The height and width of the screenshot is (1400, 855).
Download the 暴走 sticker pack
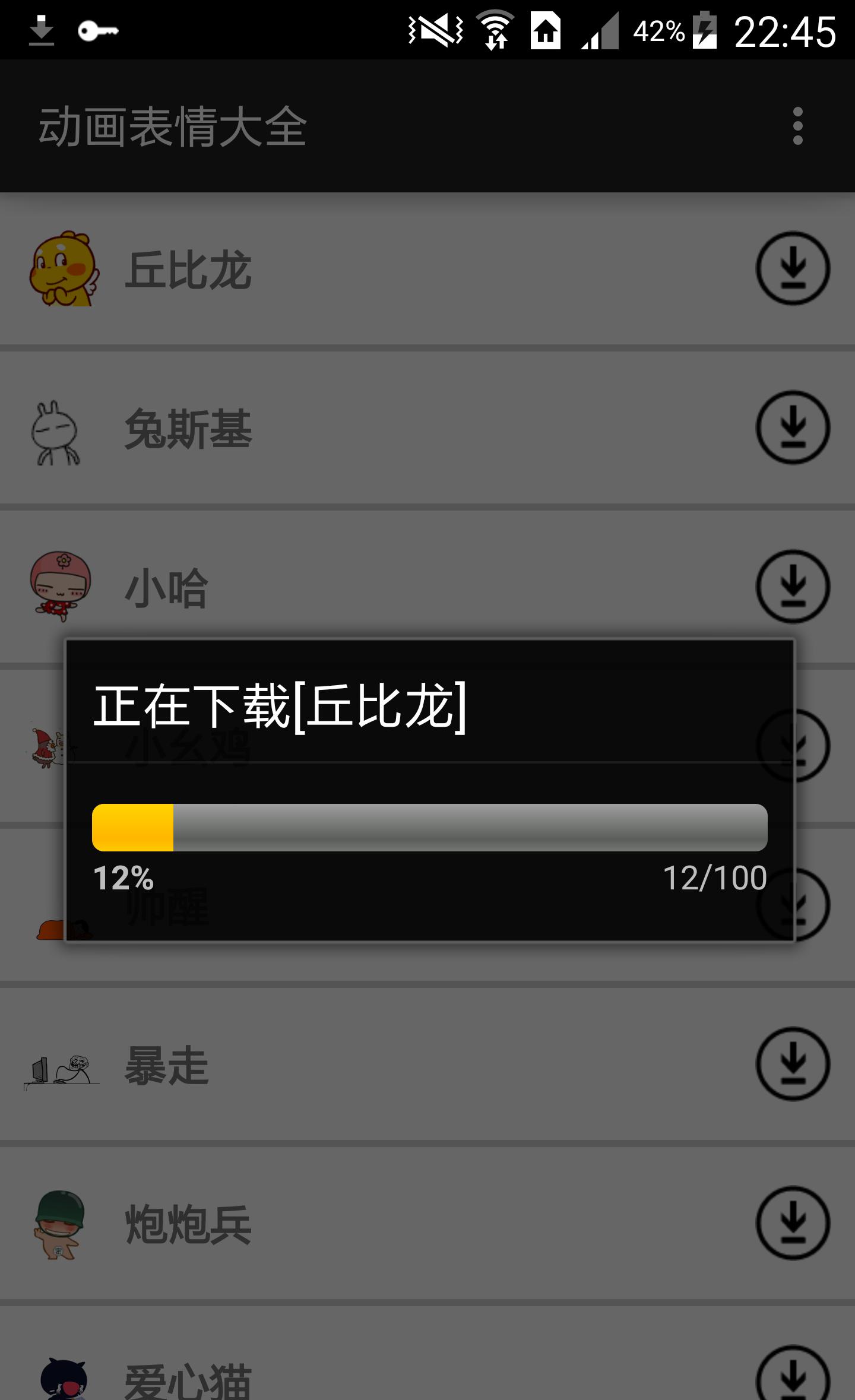(x=793, y=1063)
